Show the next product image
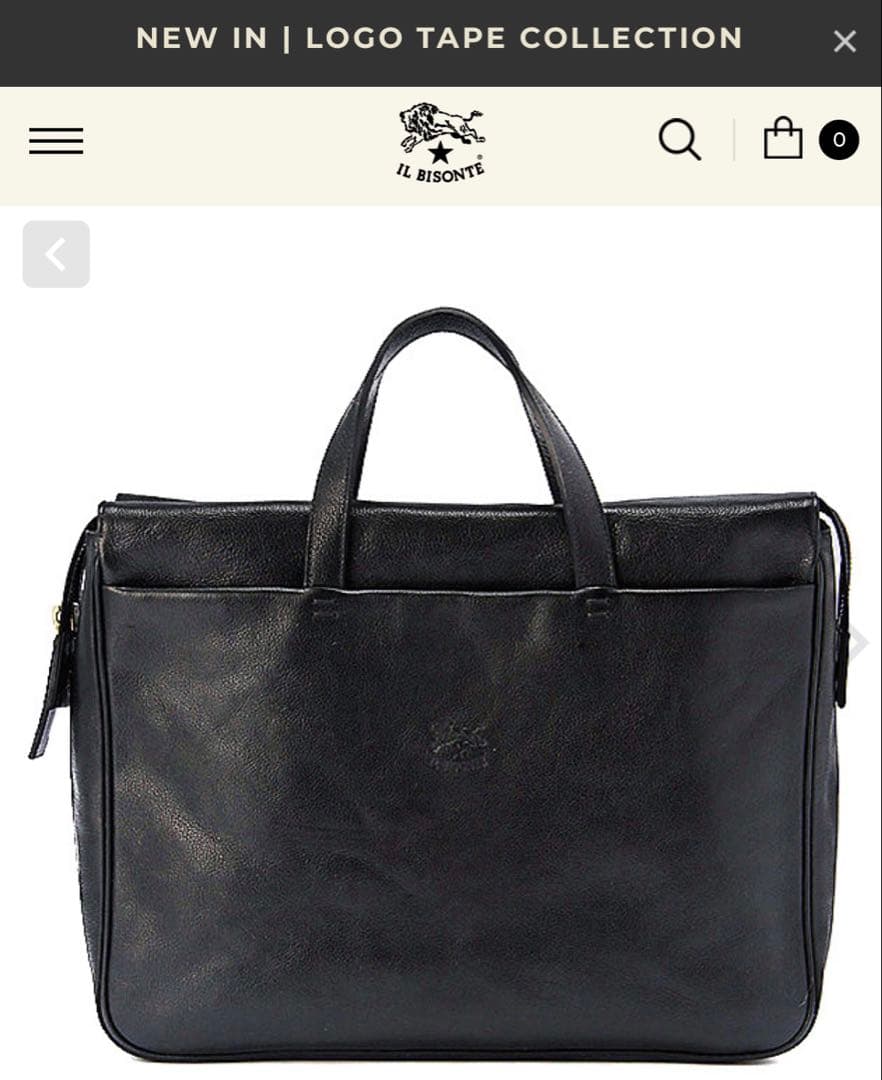Viewport: 882px width, 1080px height. pyautogui.click(x=857, y=643)
